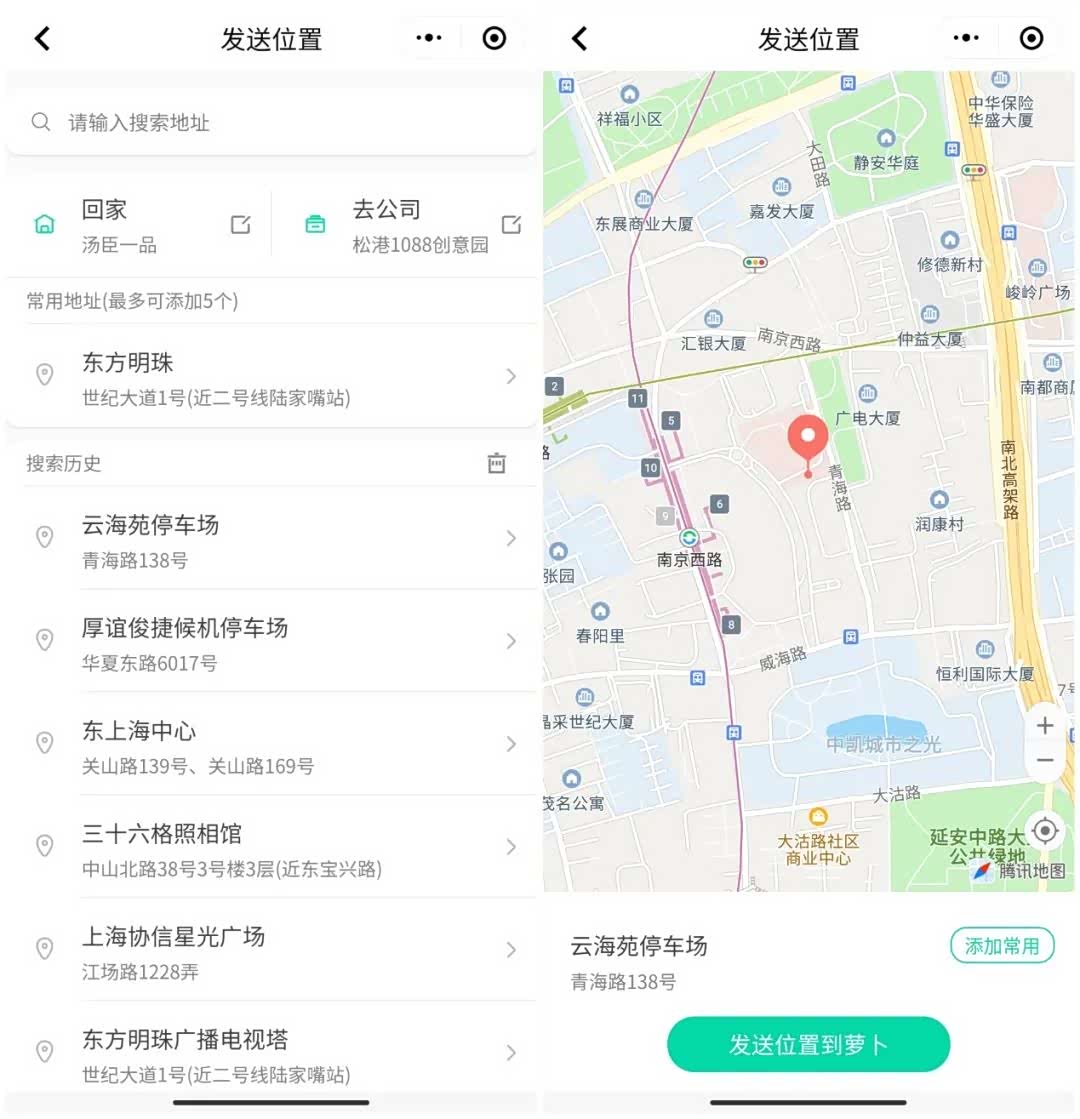The image size is (1080, 1119).
Task: Edit the 去公司 address via pencil icon
Action: coord(512,224)
